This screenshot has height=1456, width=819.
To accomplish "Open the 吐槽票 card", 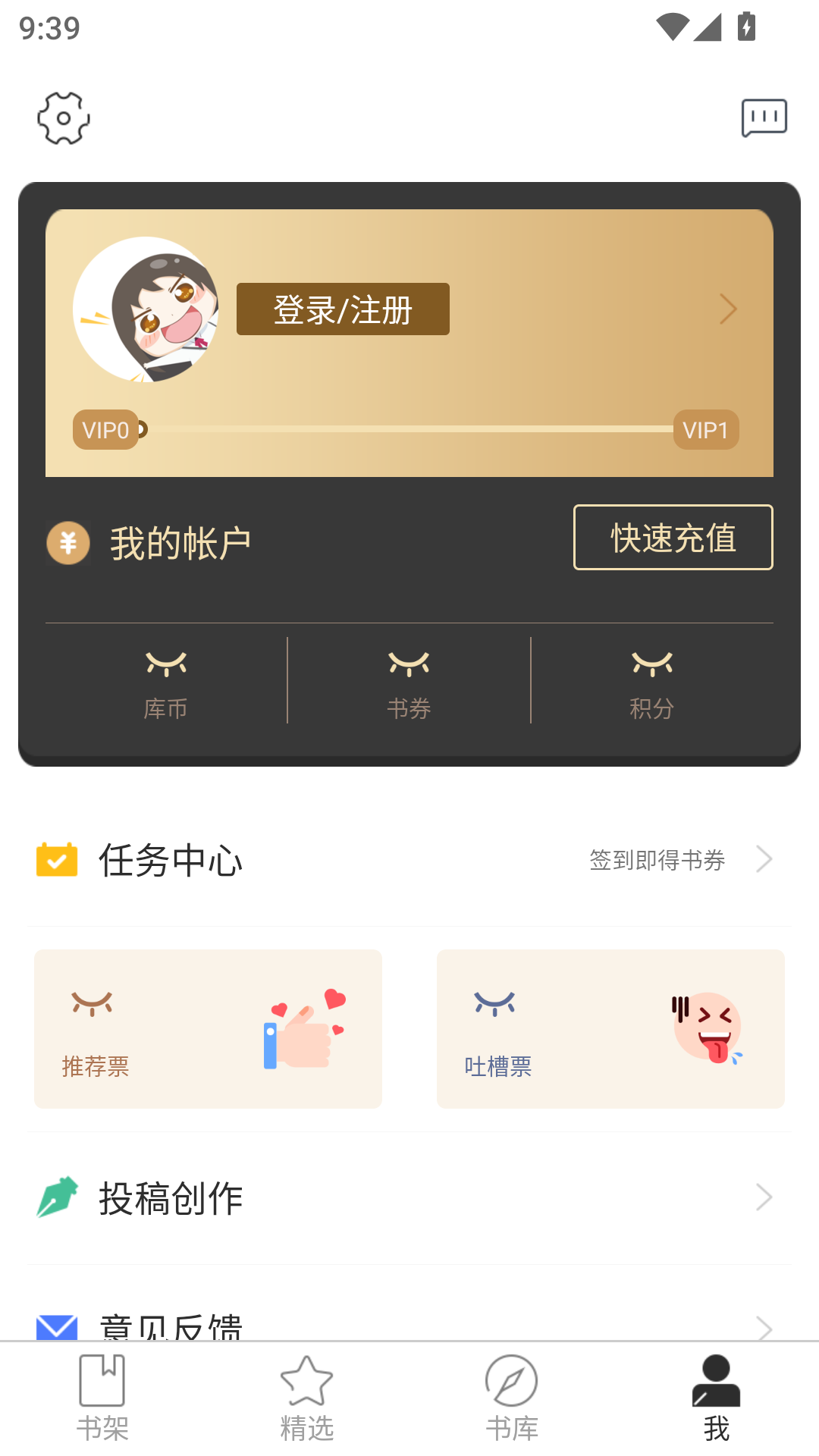I will pyautogui.click(x=610, y=1028).
